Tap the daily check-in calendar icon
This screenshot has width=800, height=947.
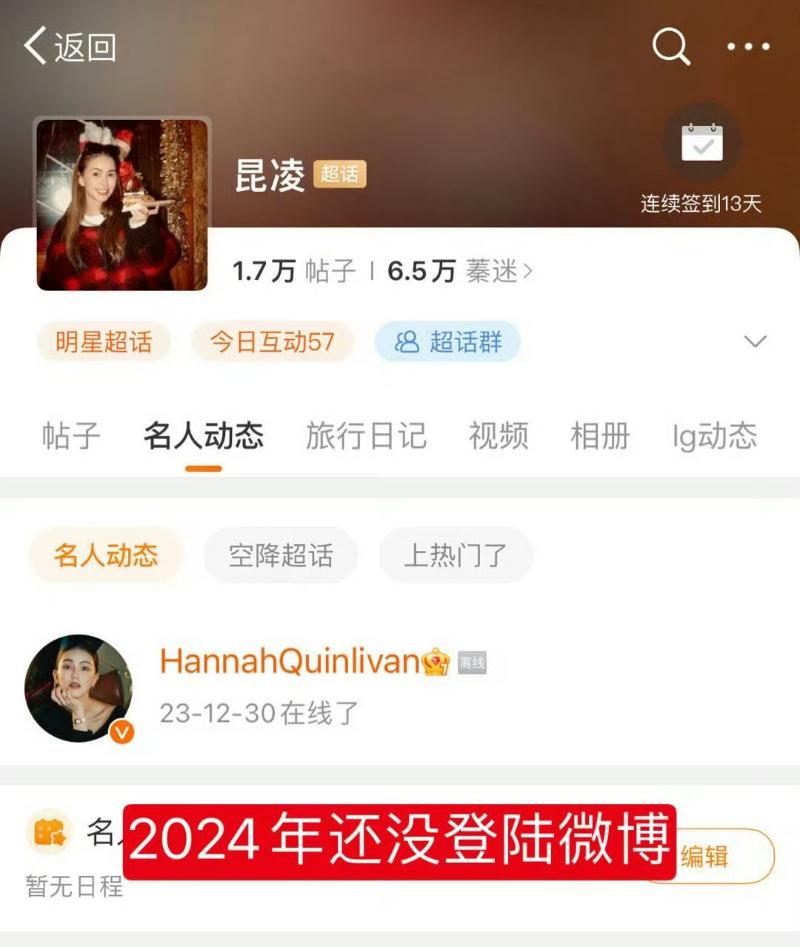[701, 143]
